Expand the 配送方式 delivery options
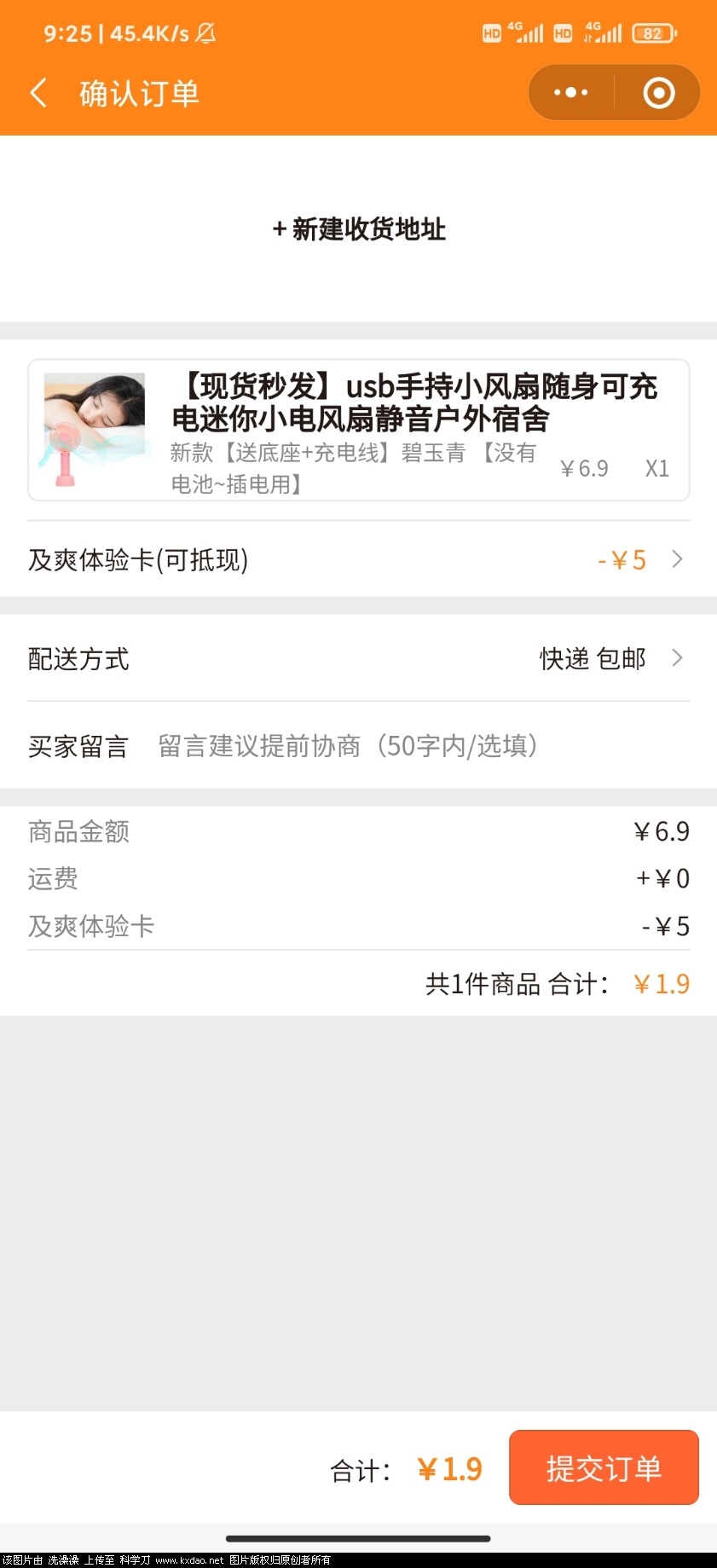Image resolution: width=717 pixels, height=1568 pixels. coord(358,658)
